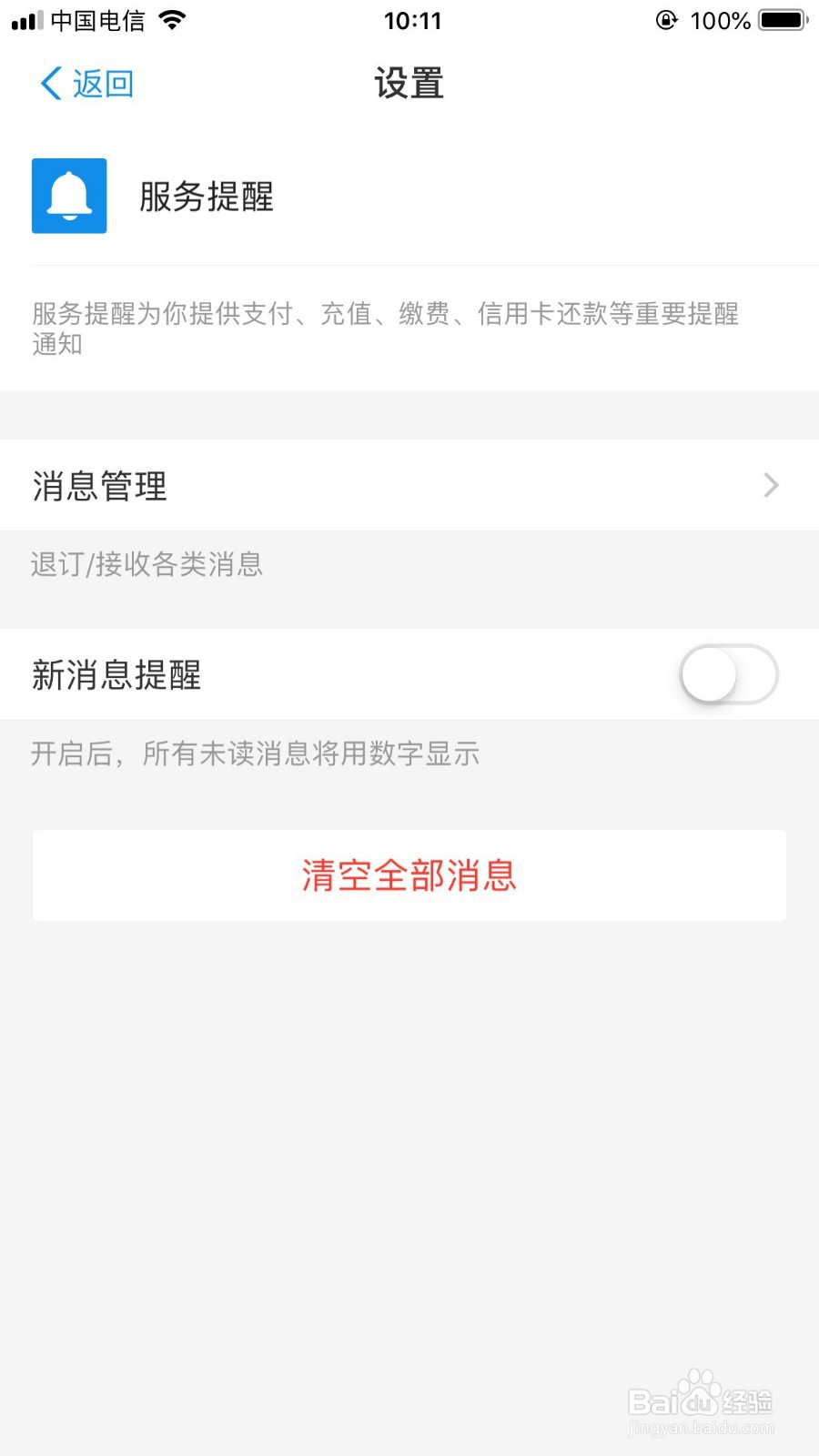This screenshot has height=1456, width=819.
Task: Toggle new message notifications on
Action: pos(727,674)
